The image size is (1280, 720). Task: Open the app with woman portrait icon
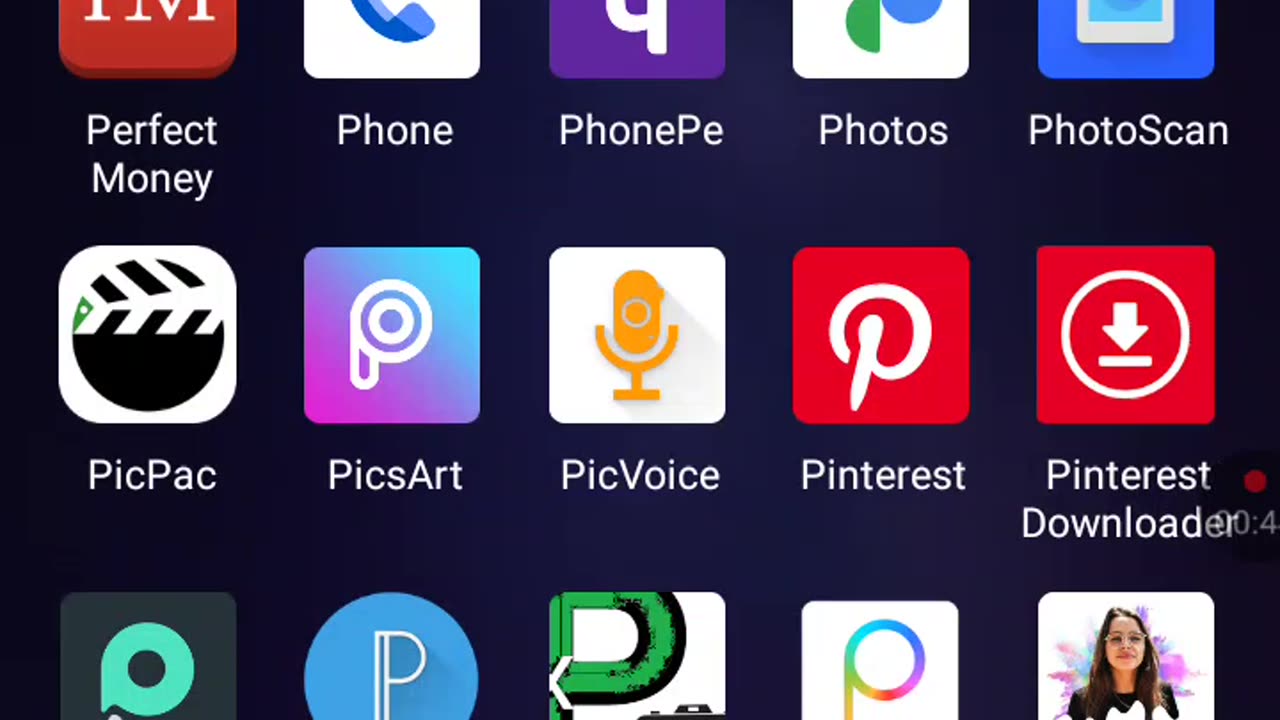tap(1126, 657)
